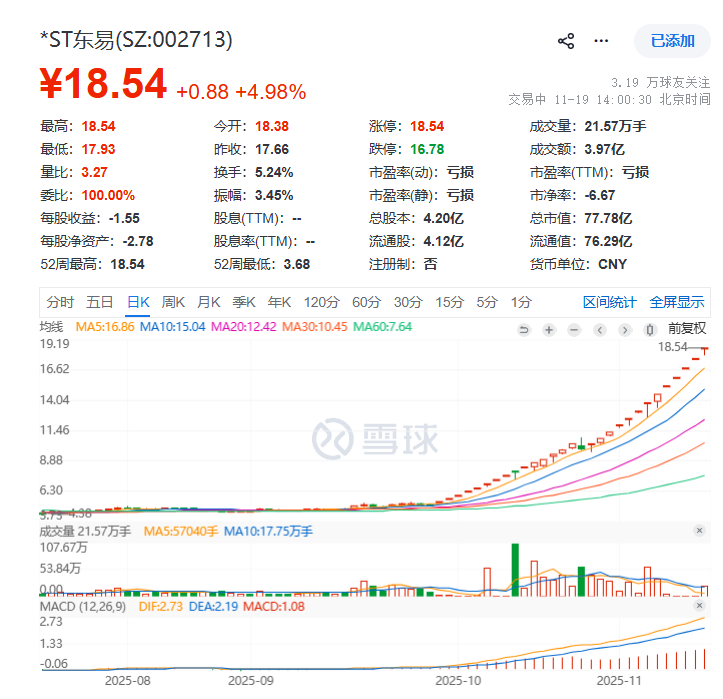The image size is (723, 699).
Task: Zoom out the chart with minus icon
Action: coord(574,329)
